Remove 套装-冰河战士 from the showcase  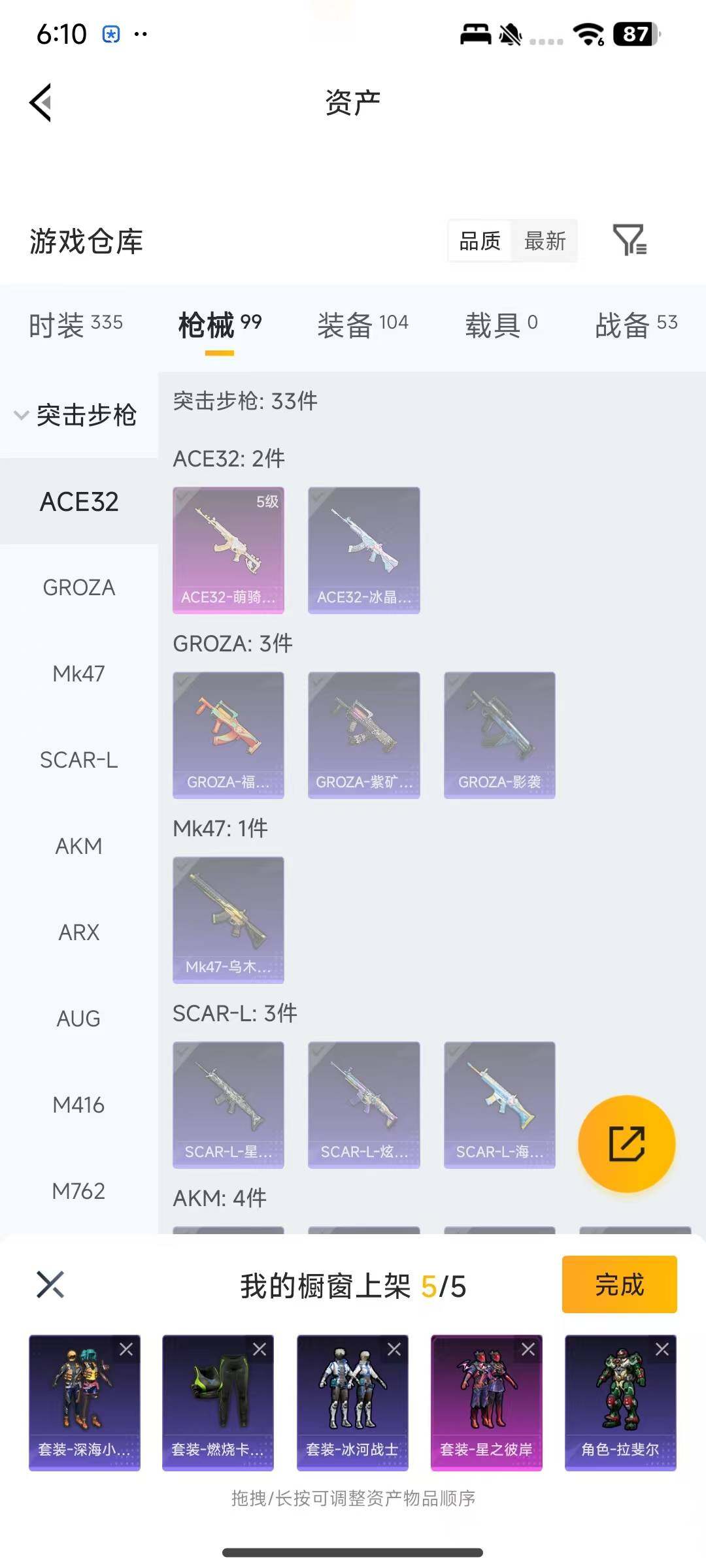[394, 1348]
